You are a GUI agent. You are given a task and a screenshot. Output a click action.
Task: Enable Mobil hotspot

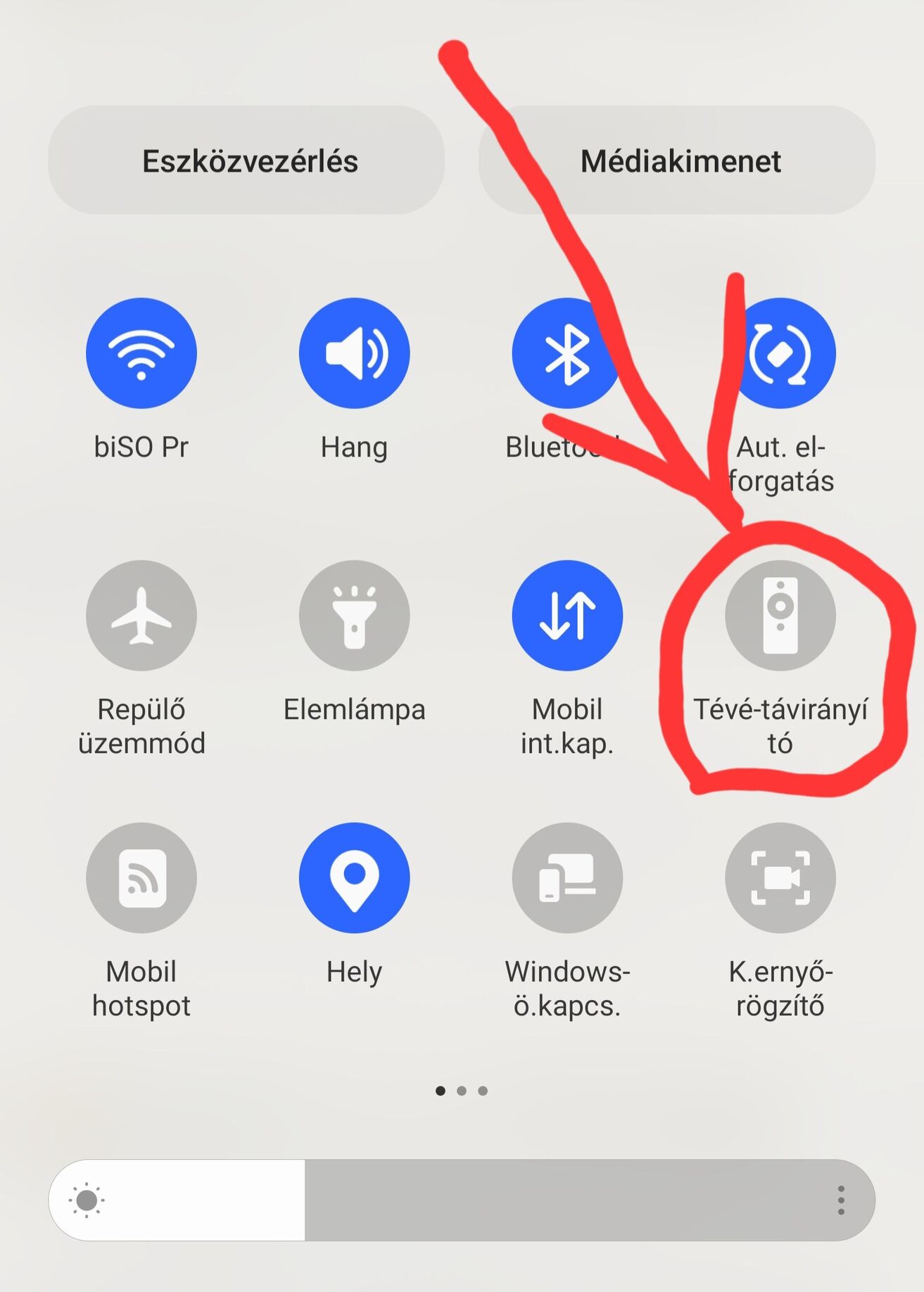141,878
